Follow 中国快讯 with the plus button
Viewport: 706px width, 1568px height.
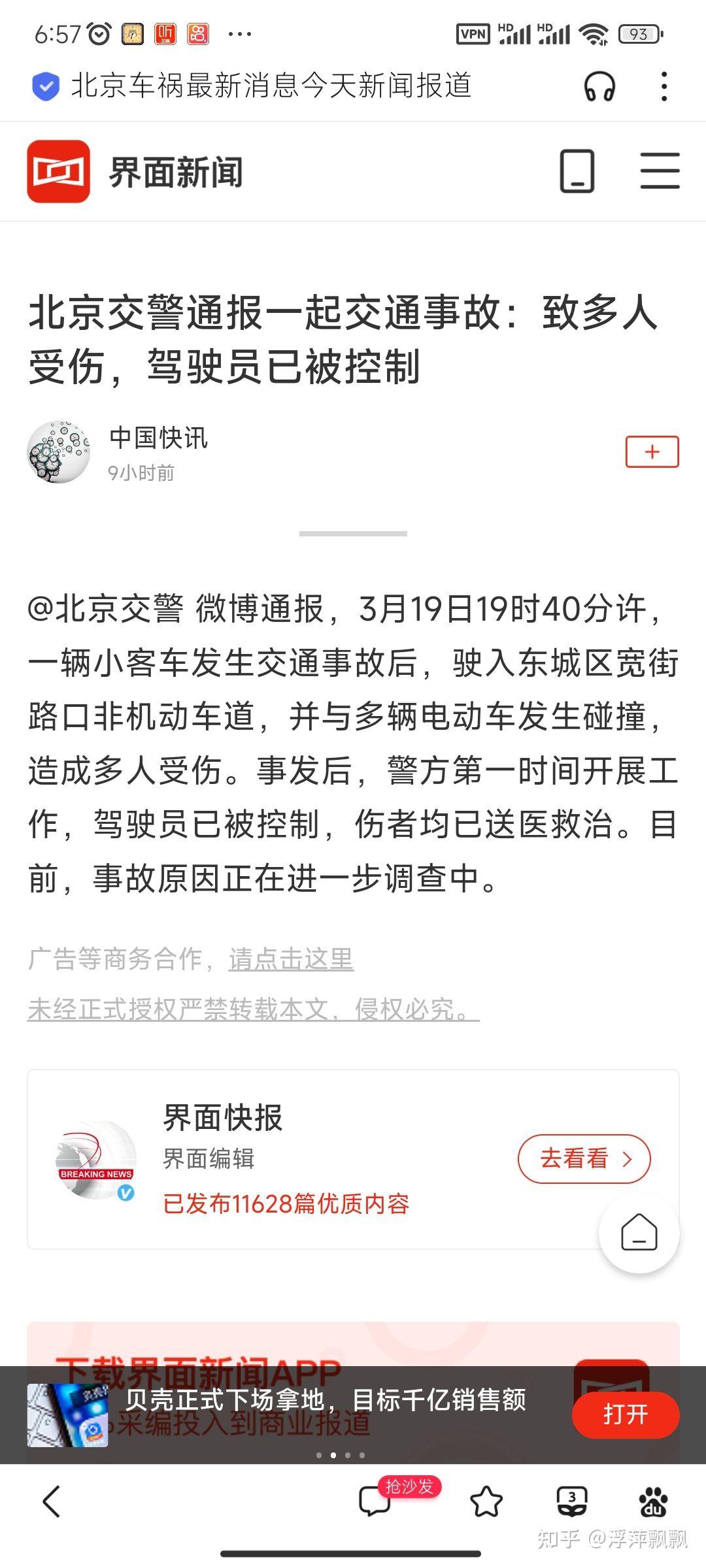coord(652,451)
